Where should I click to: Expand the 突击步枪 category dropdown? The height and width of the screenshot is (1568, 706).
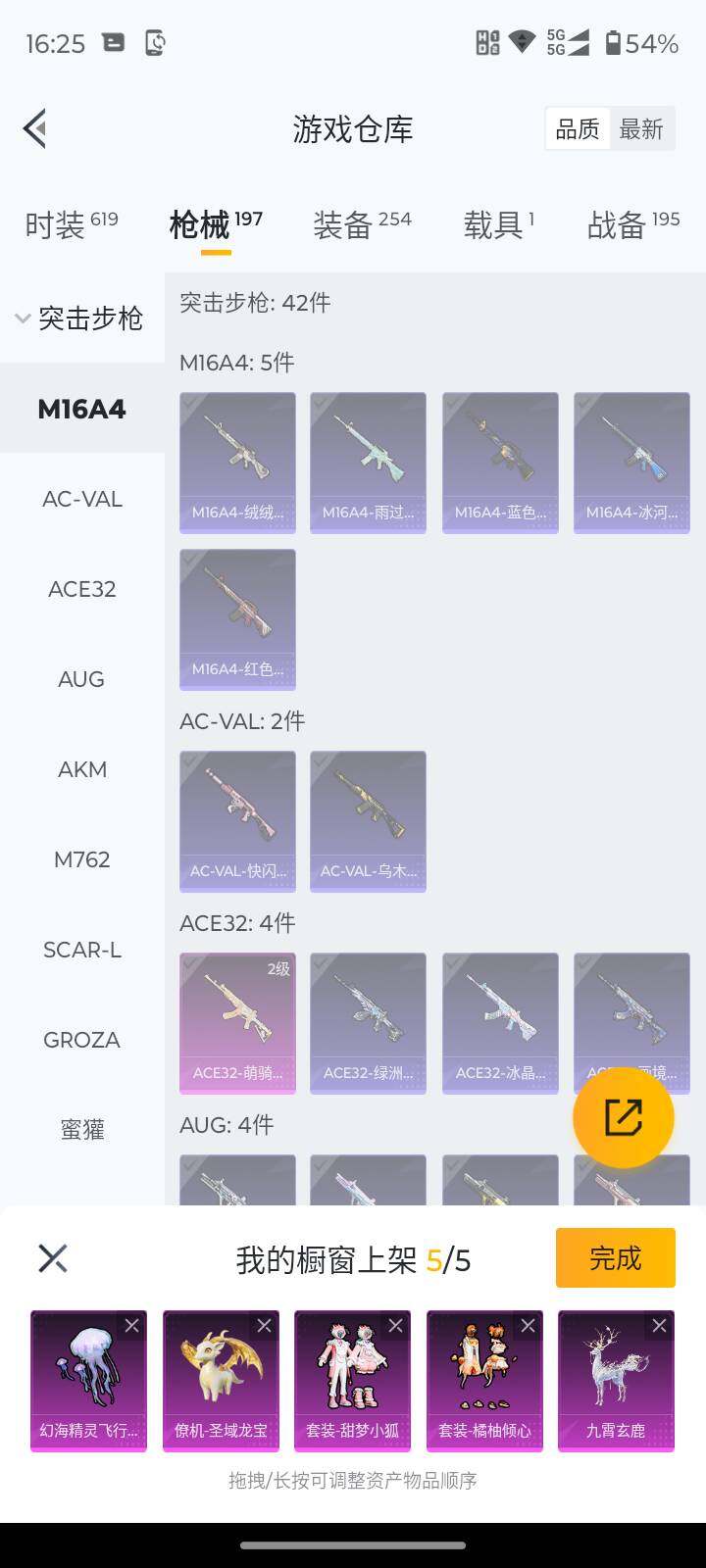click(80, 318)
